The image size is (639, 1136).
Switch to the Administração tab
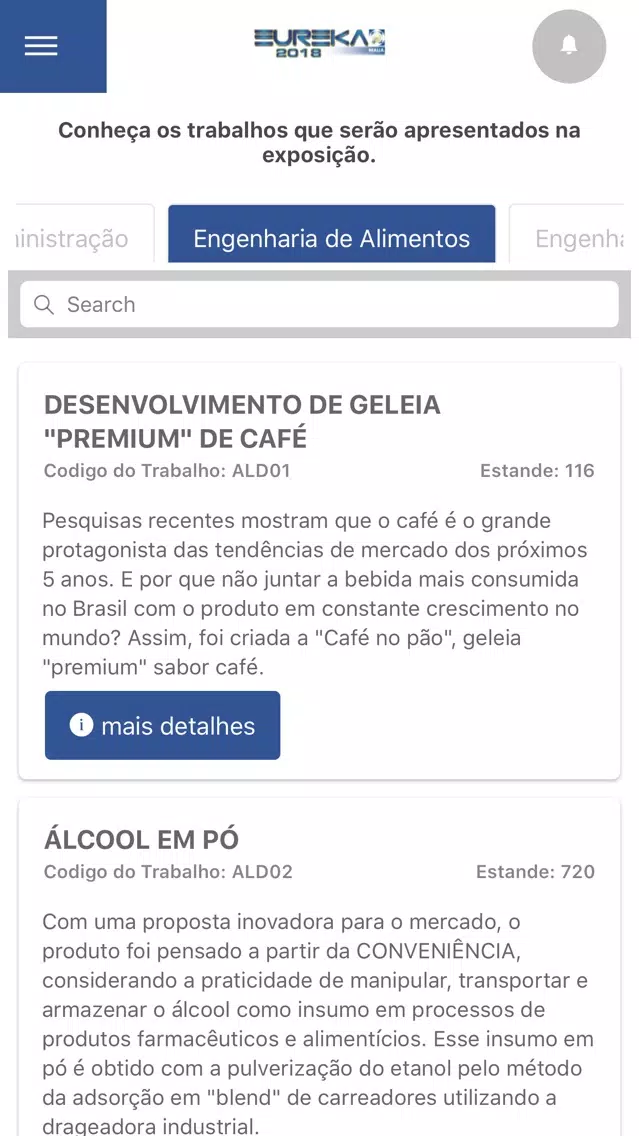click(x=81, y=234)
